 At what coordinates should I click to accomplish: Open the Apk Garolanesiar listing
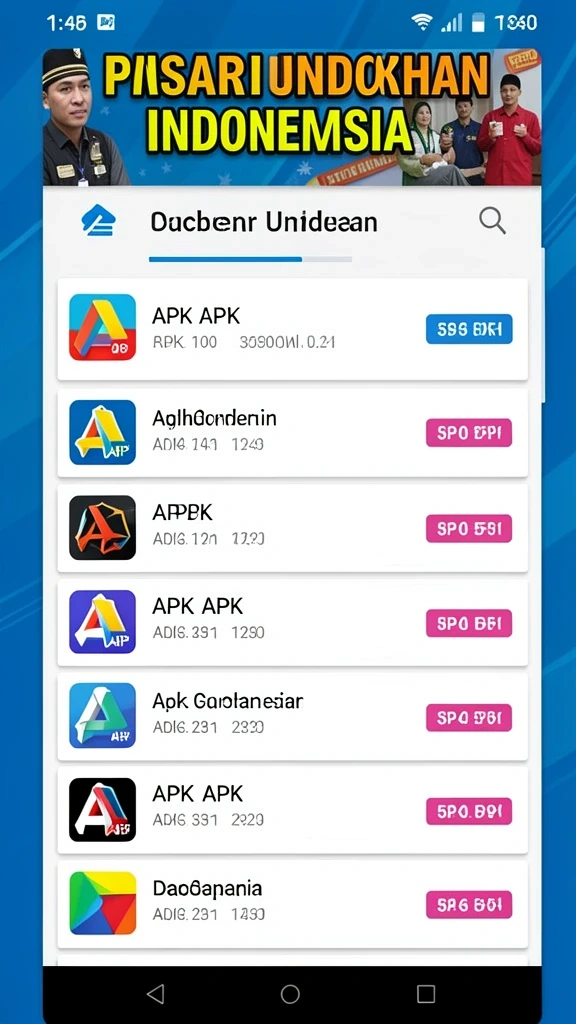(293, 716)
